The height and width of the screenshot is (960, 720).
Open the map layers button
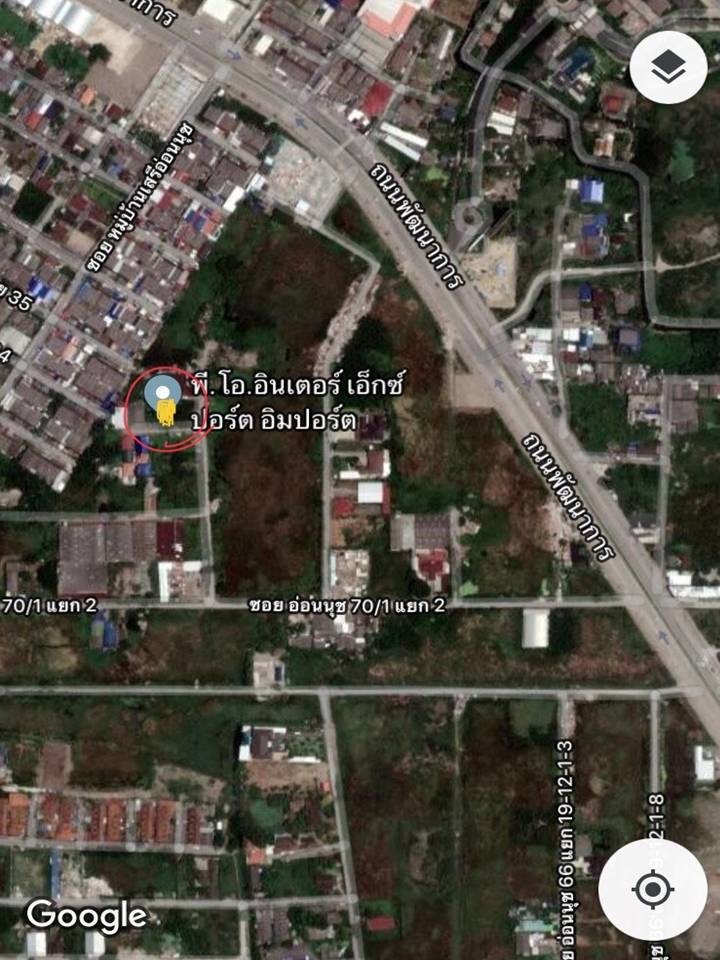pos(668,67)
